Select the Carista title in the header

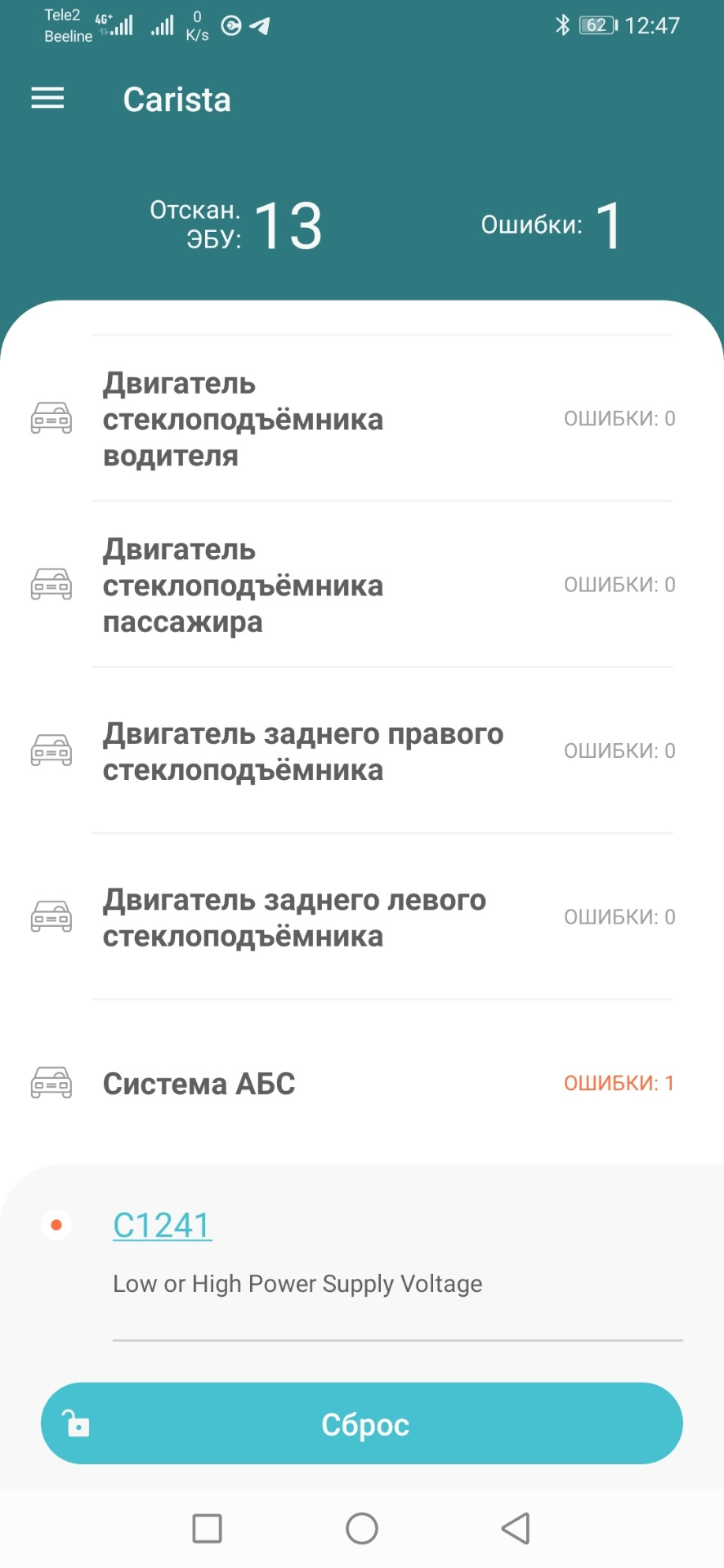pyautogui.click(x=177, y=98)
